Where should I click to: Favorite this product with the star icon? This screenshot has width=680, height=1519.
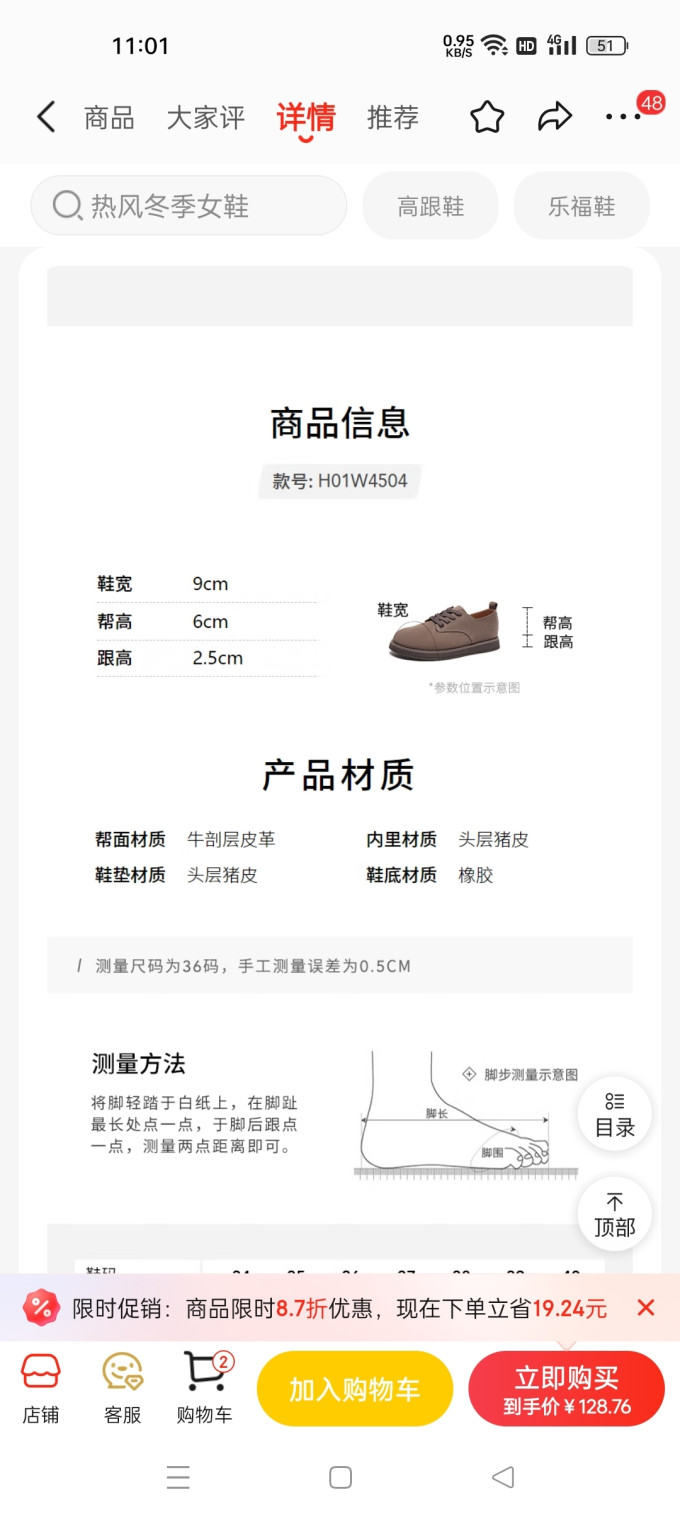pos(487,117)
